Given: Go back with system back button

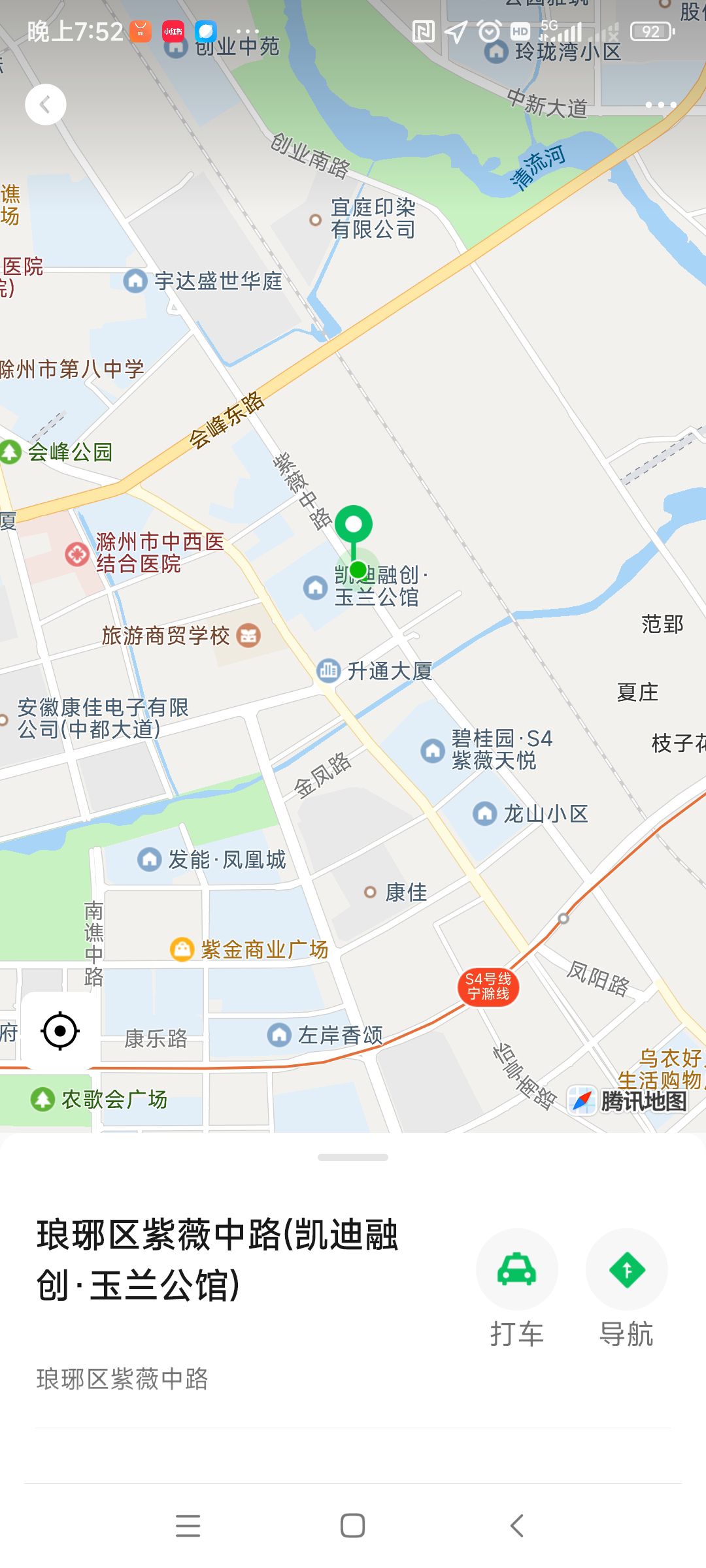Looking at the screenshot, I should tap(516, 1526).
